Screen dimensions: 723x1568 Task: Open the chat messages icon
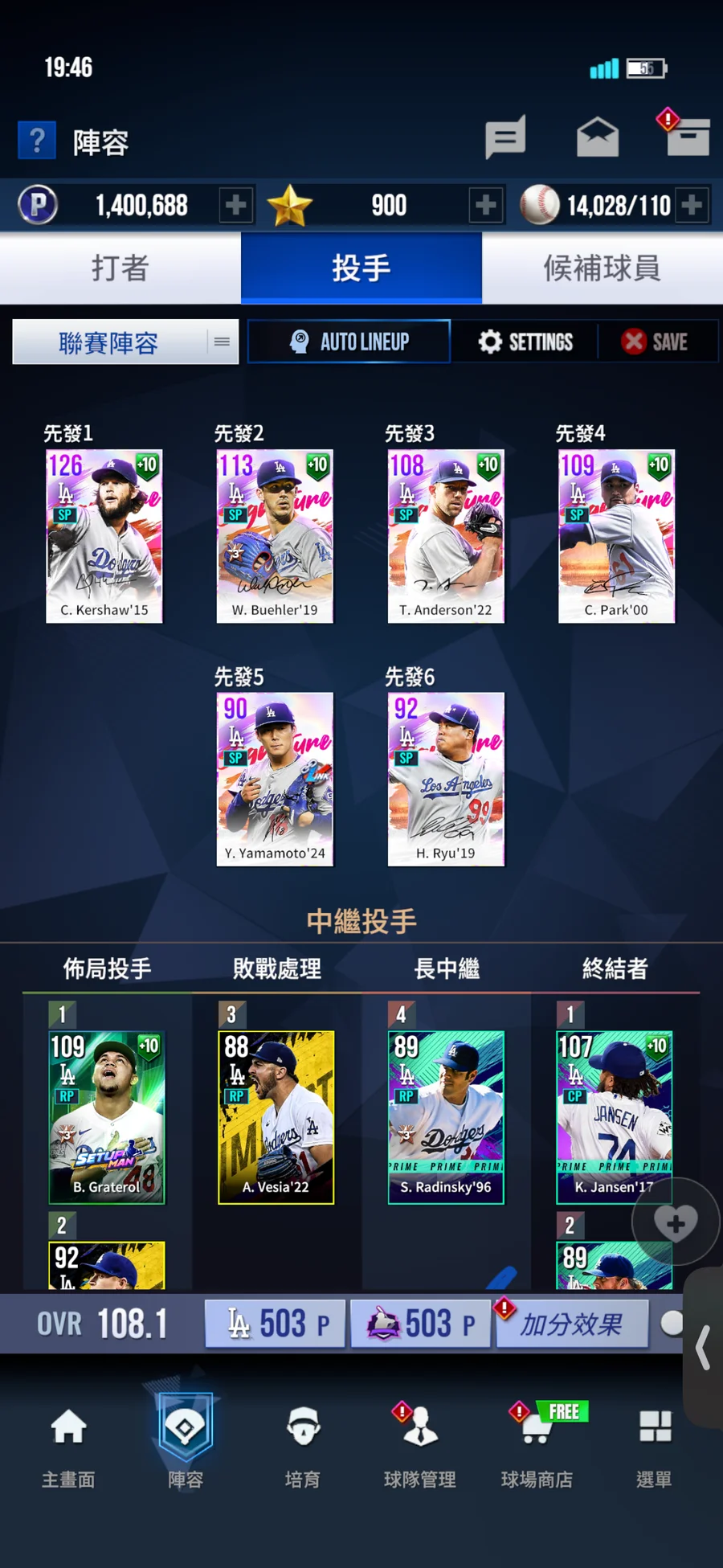(x=505, y=137)
